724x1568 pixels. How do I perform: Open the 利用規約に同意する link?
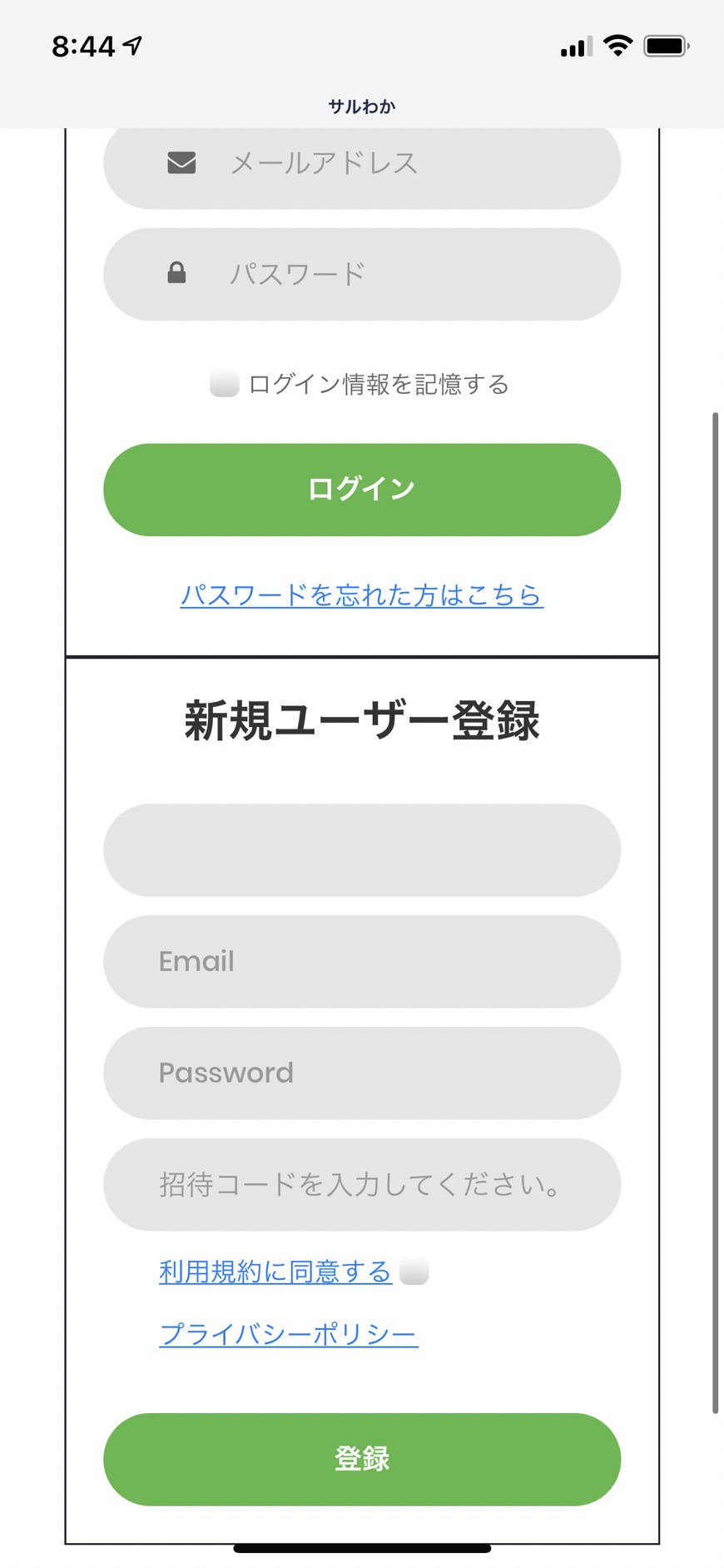coord(275,1272)
